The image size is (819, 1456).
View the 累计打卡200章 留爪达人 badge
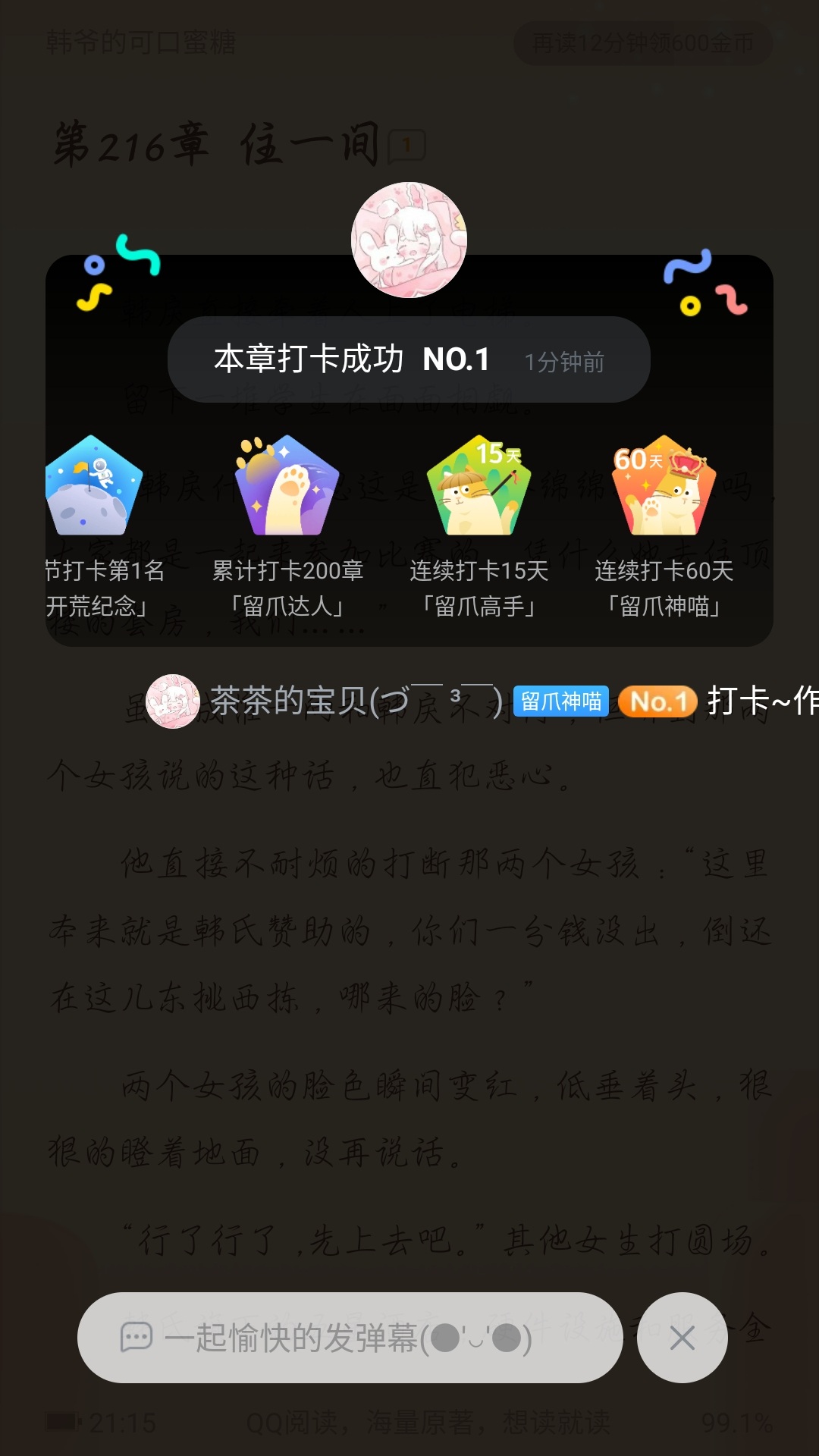tap(287, 485)
